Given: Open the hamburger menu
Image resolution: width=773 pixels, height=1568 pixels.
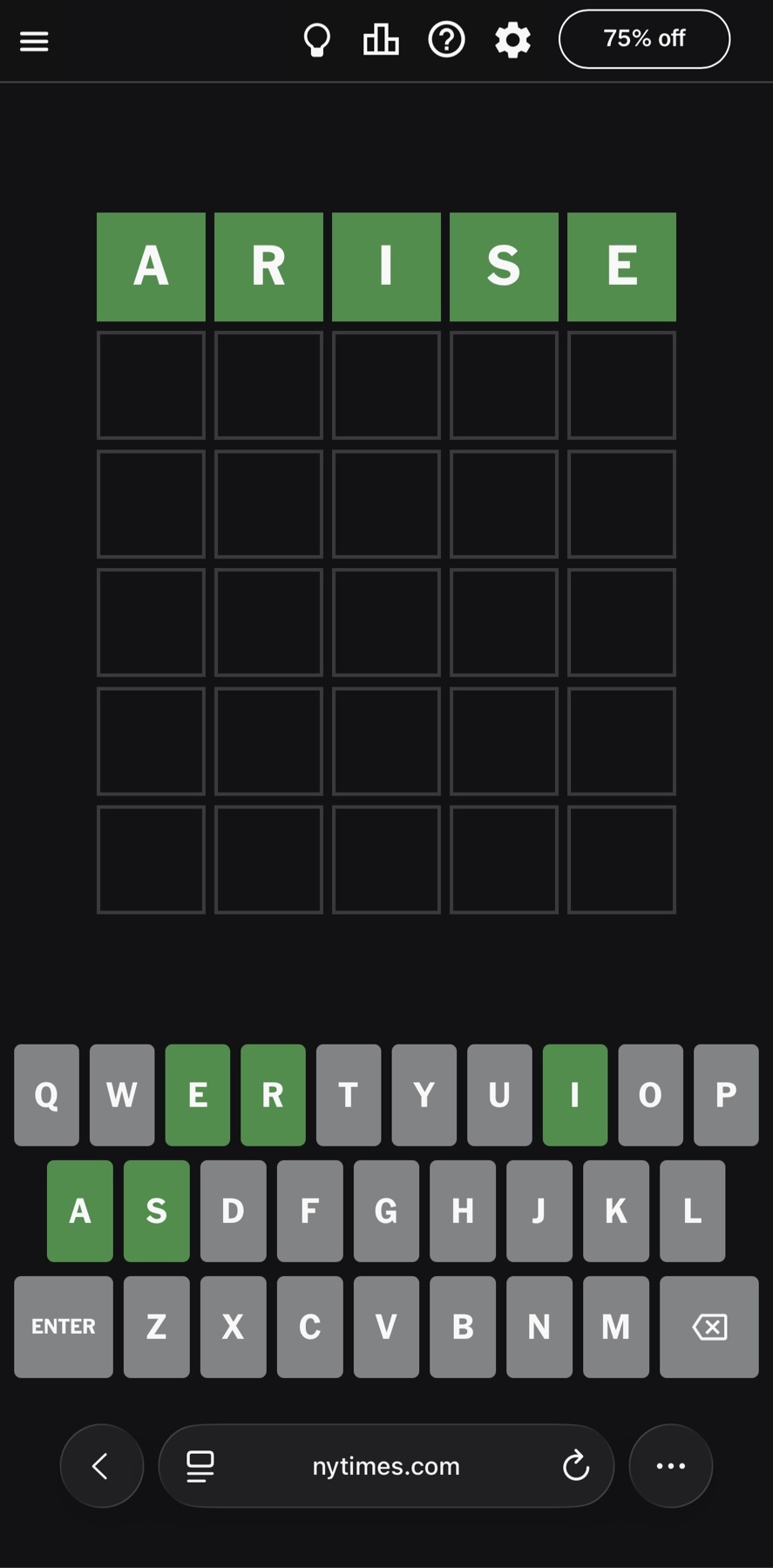Looking at the screenshot, I should pyautogui.click(x=34, y=41).
